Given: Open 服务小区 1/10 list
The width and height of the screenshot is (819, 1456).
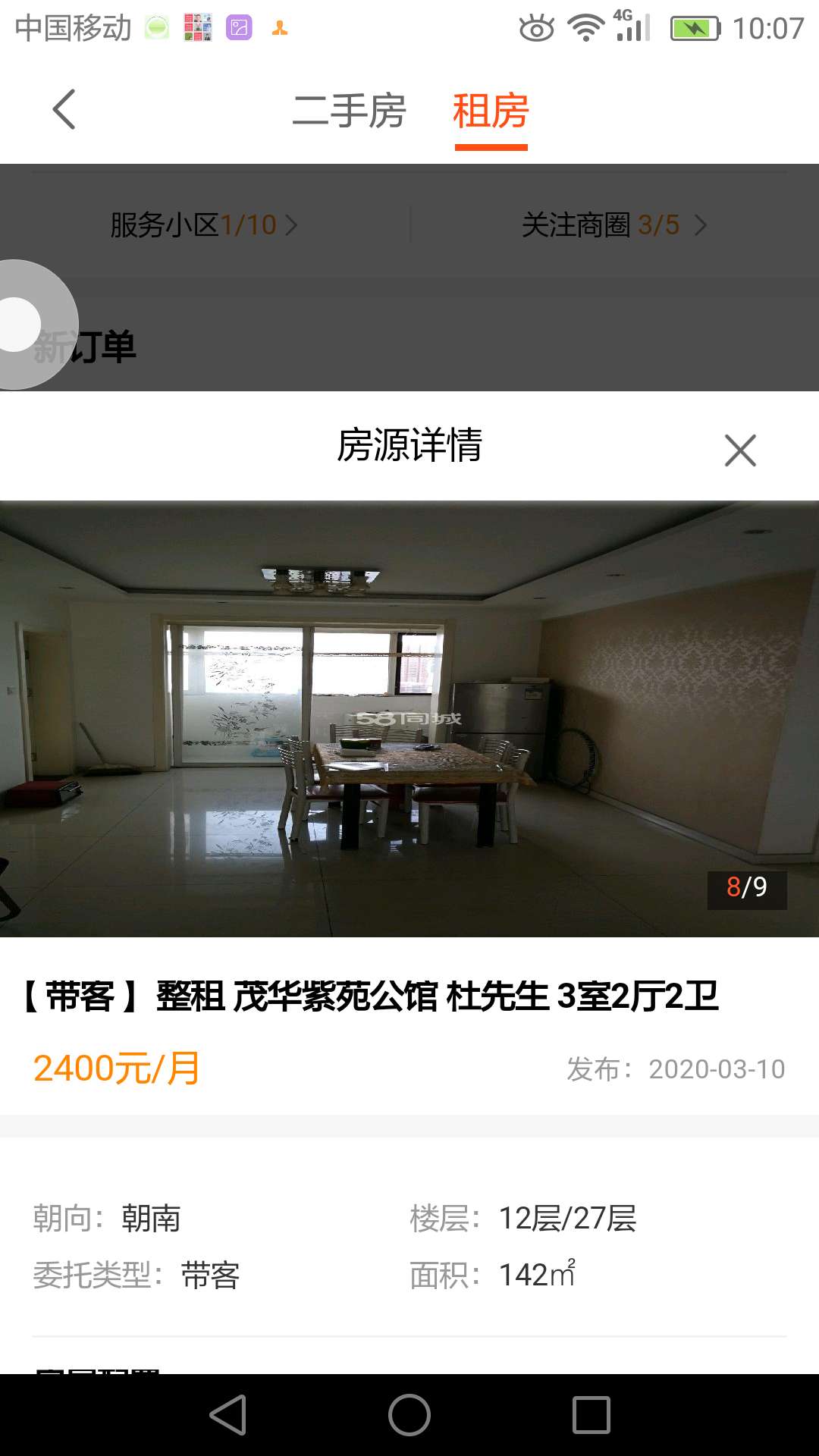Looking at the screenshot, I should pyautogui.click(x=203, y=225).
